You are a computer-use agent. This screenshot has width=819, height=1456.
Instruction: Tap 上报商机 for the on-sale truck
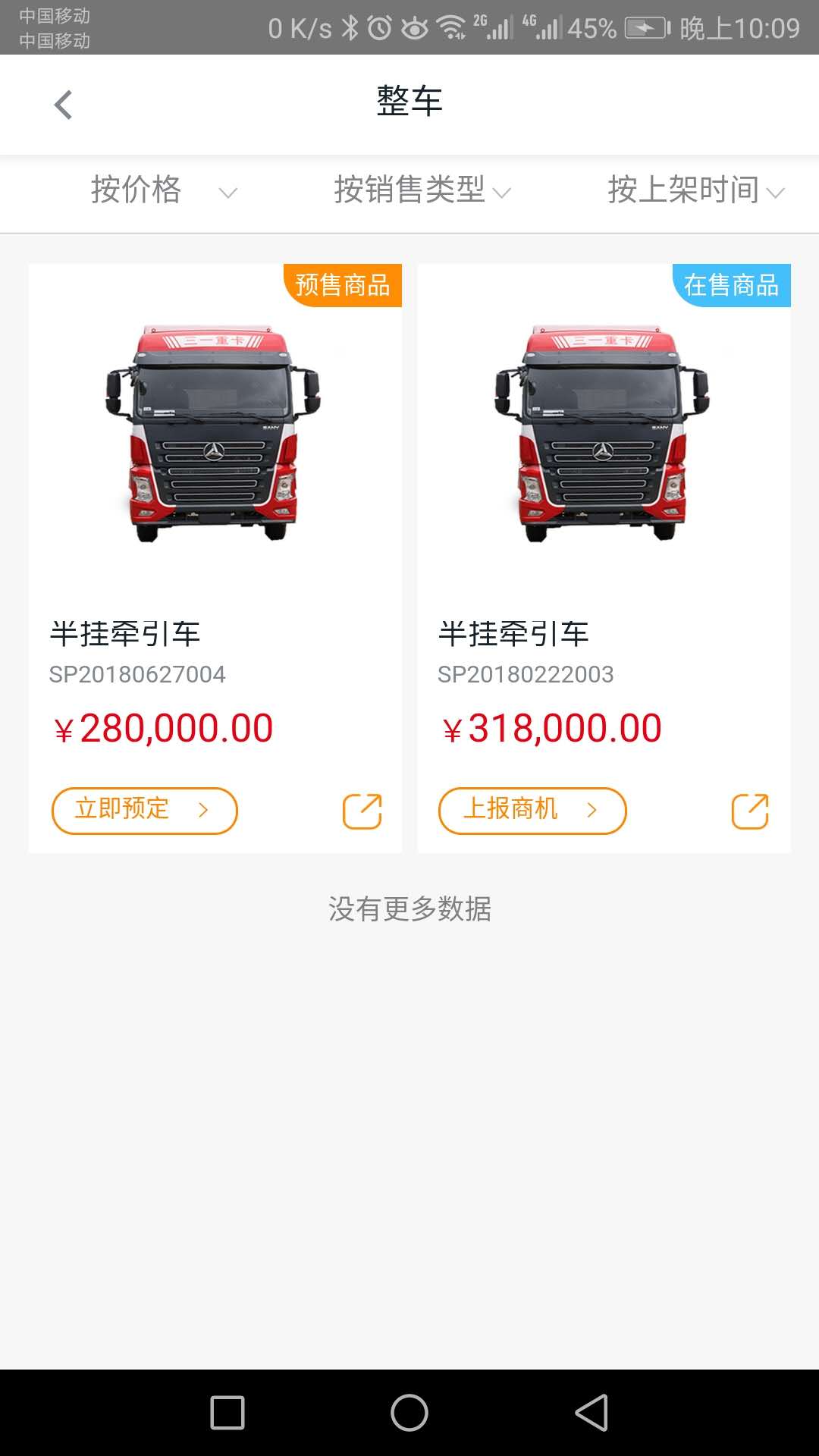coord(532,810)
